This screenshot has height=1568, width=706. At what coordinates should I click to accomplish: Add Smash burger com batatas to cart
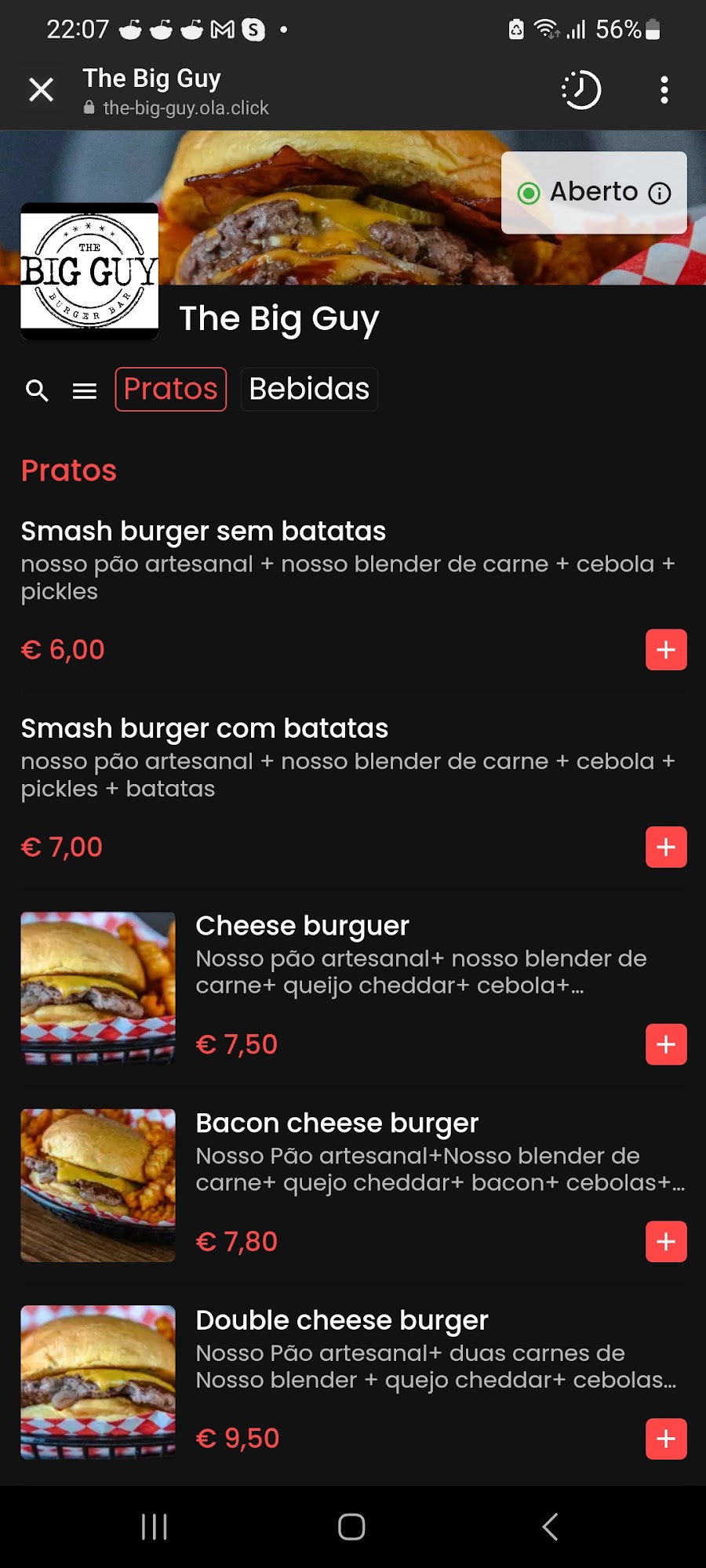[x=666, y=848]
